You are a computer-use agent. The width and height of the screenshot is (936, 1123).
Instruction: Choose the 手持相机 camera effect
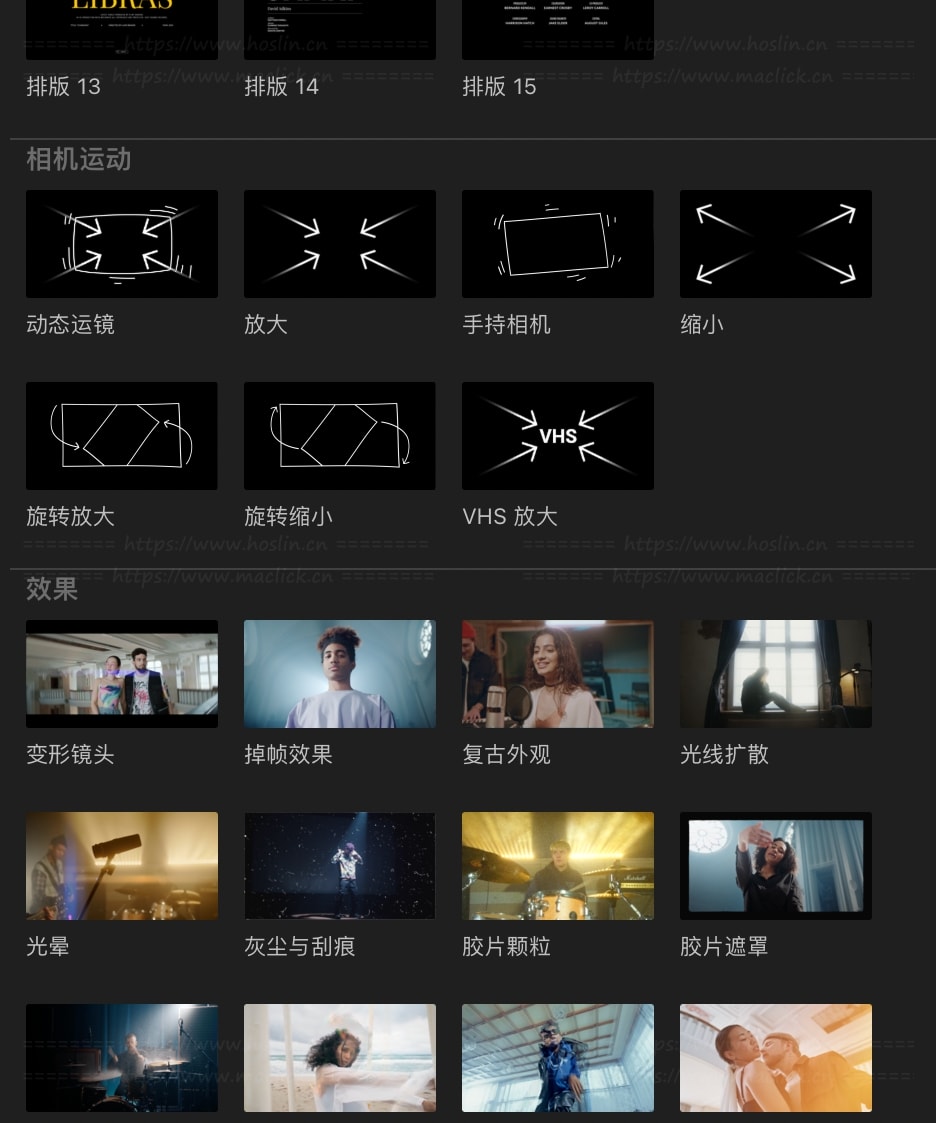557,243
